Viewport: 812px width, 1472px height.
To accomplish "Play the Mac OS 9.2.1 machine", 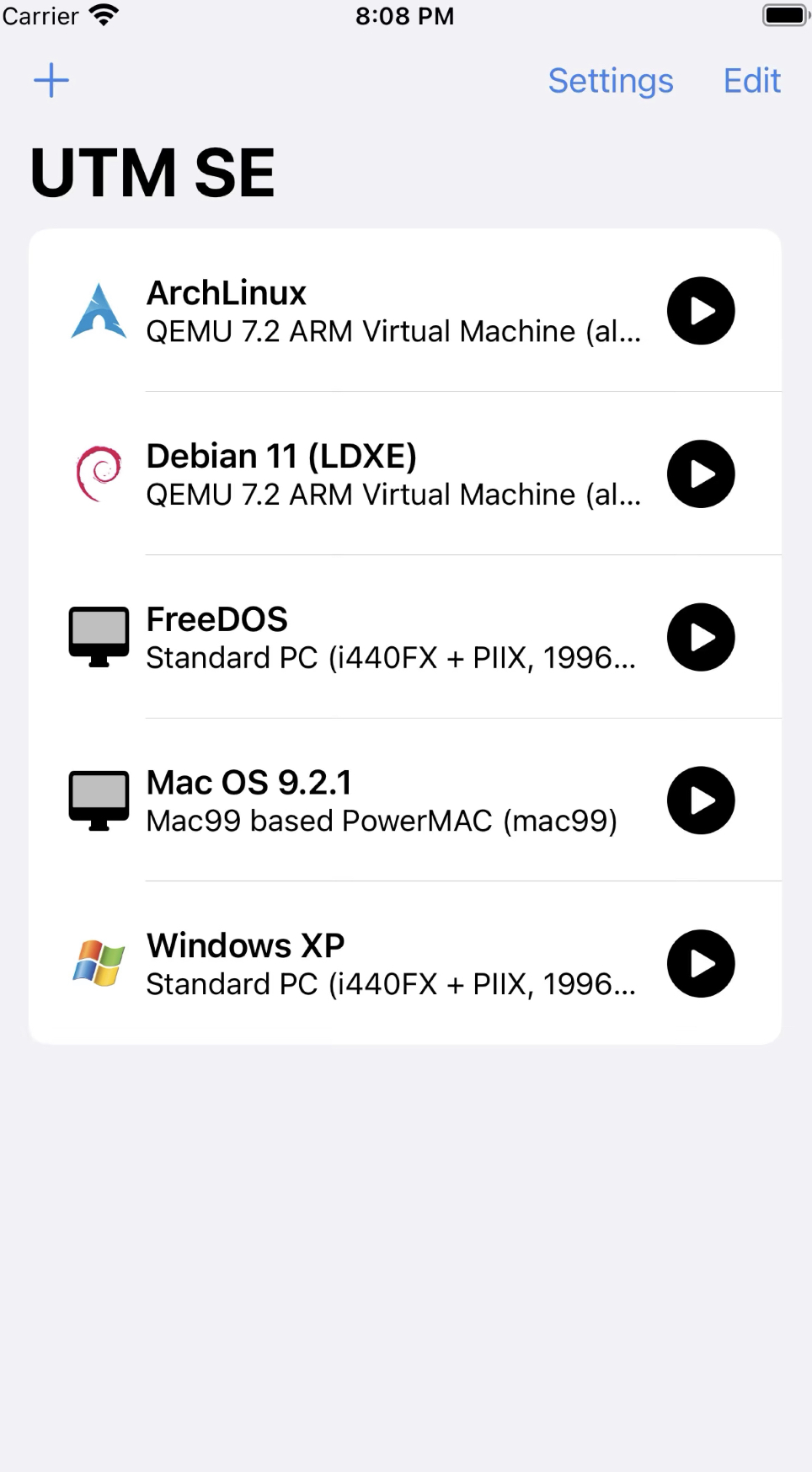I will (701, 800).
